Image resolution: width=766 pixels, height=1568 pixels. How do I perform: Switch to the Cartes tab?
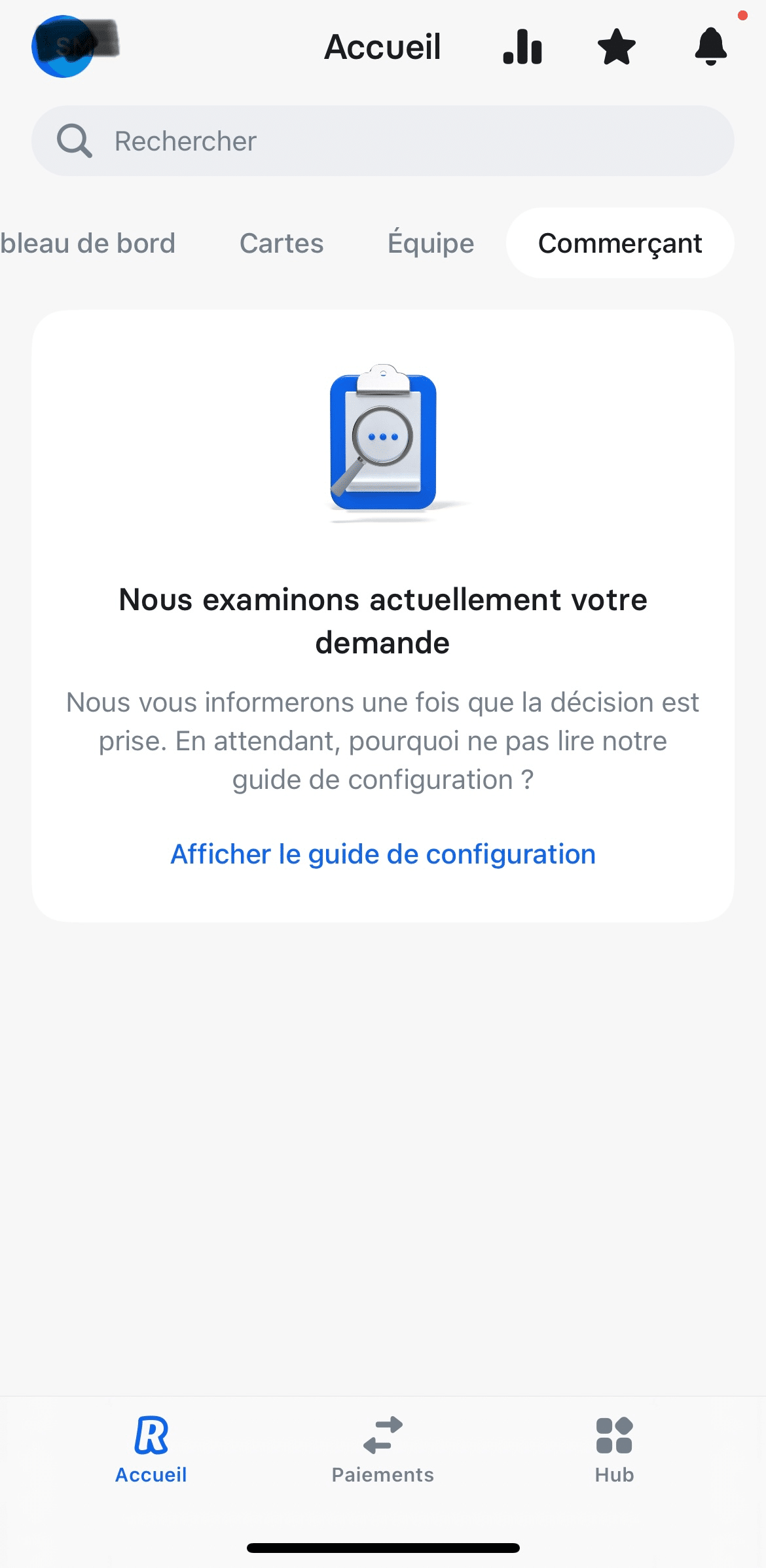tap(281, 243)
